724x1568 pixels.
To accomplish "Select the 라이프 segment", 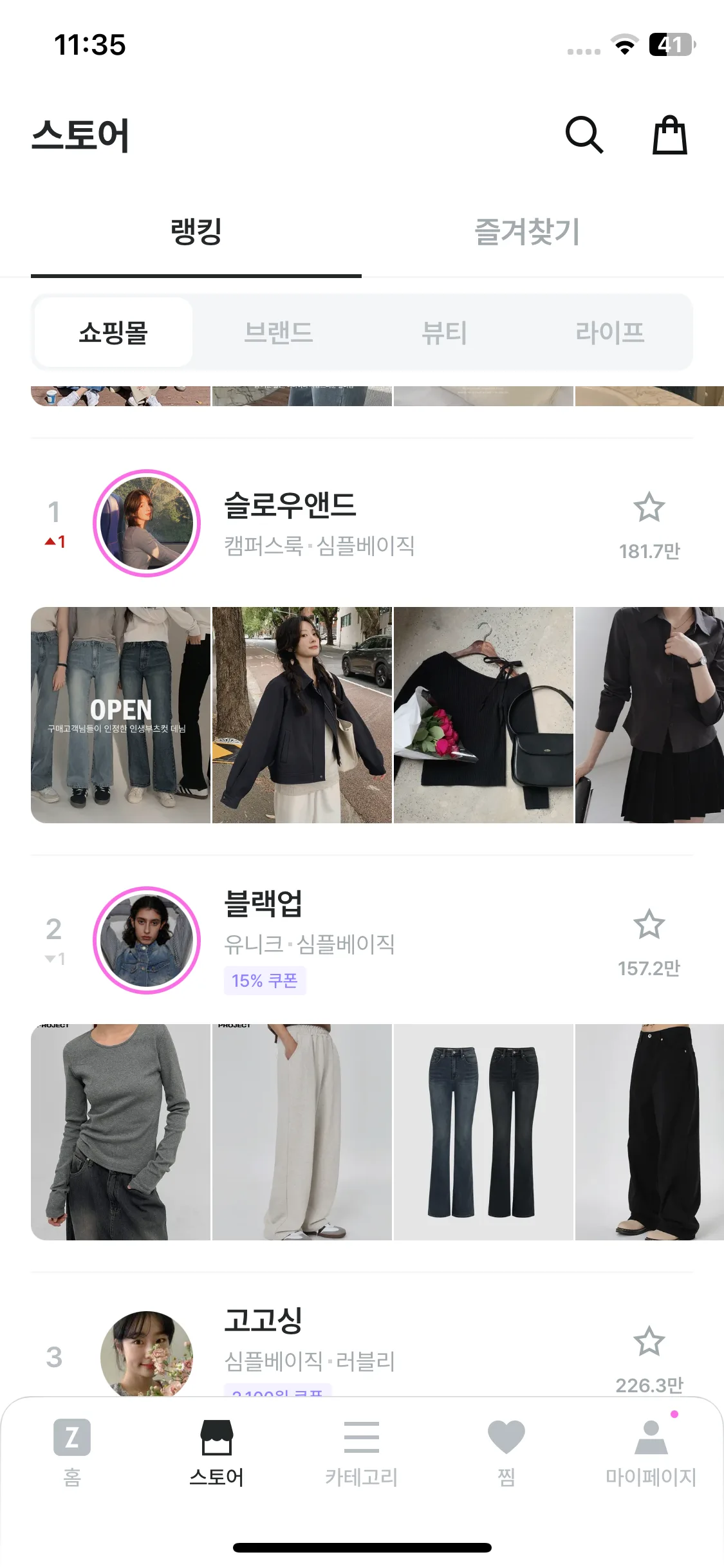I will (609, 333).
